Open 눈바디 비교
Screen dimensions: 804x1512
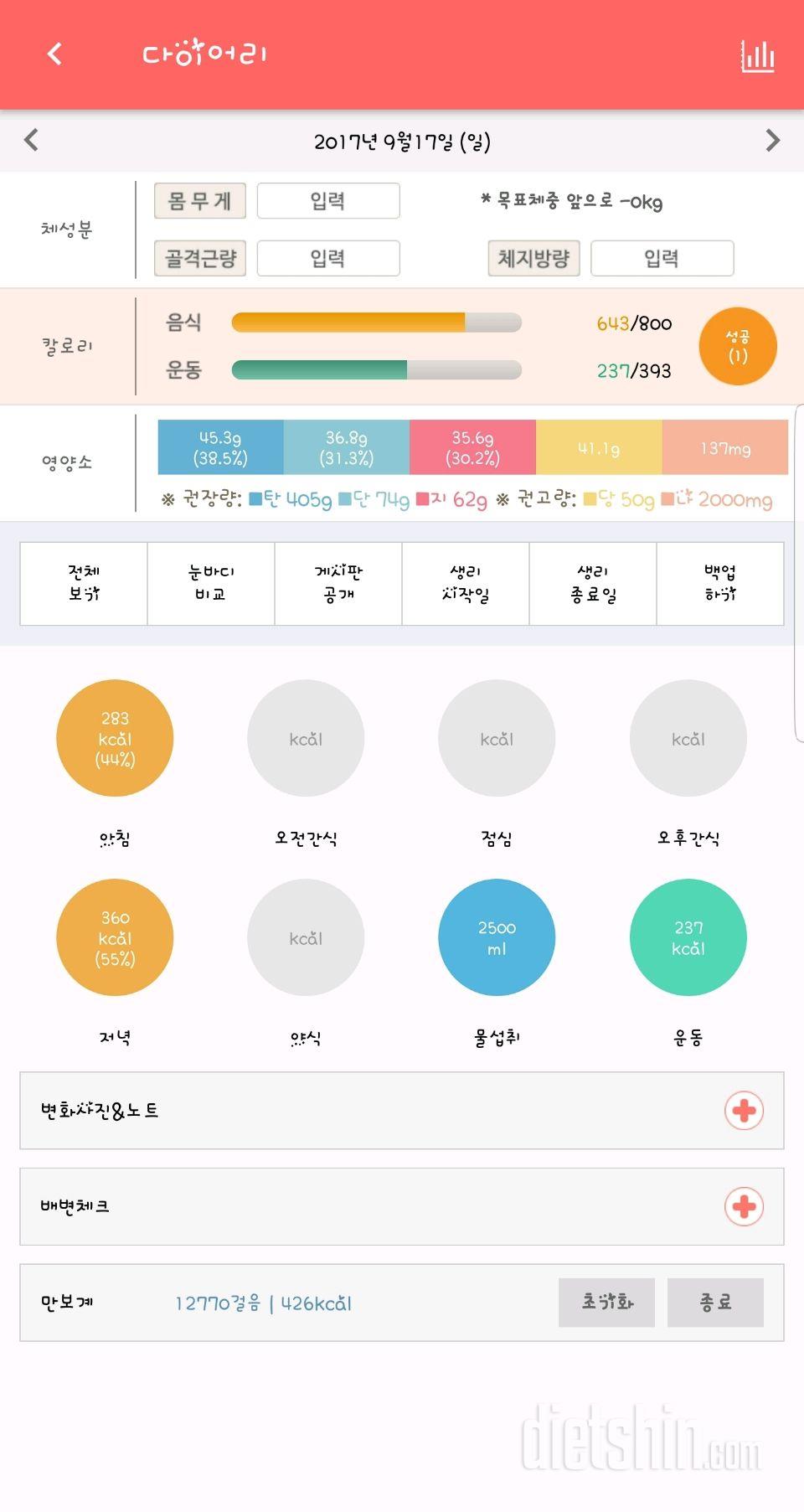[211, 583]
